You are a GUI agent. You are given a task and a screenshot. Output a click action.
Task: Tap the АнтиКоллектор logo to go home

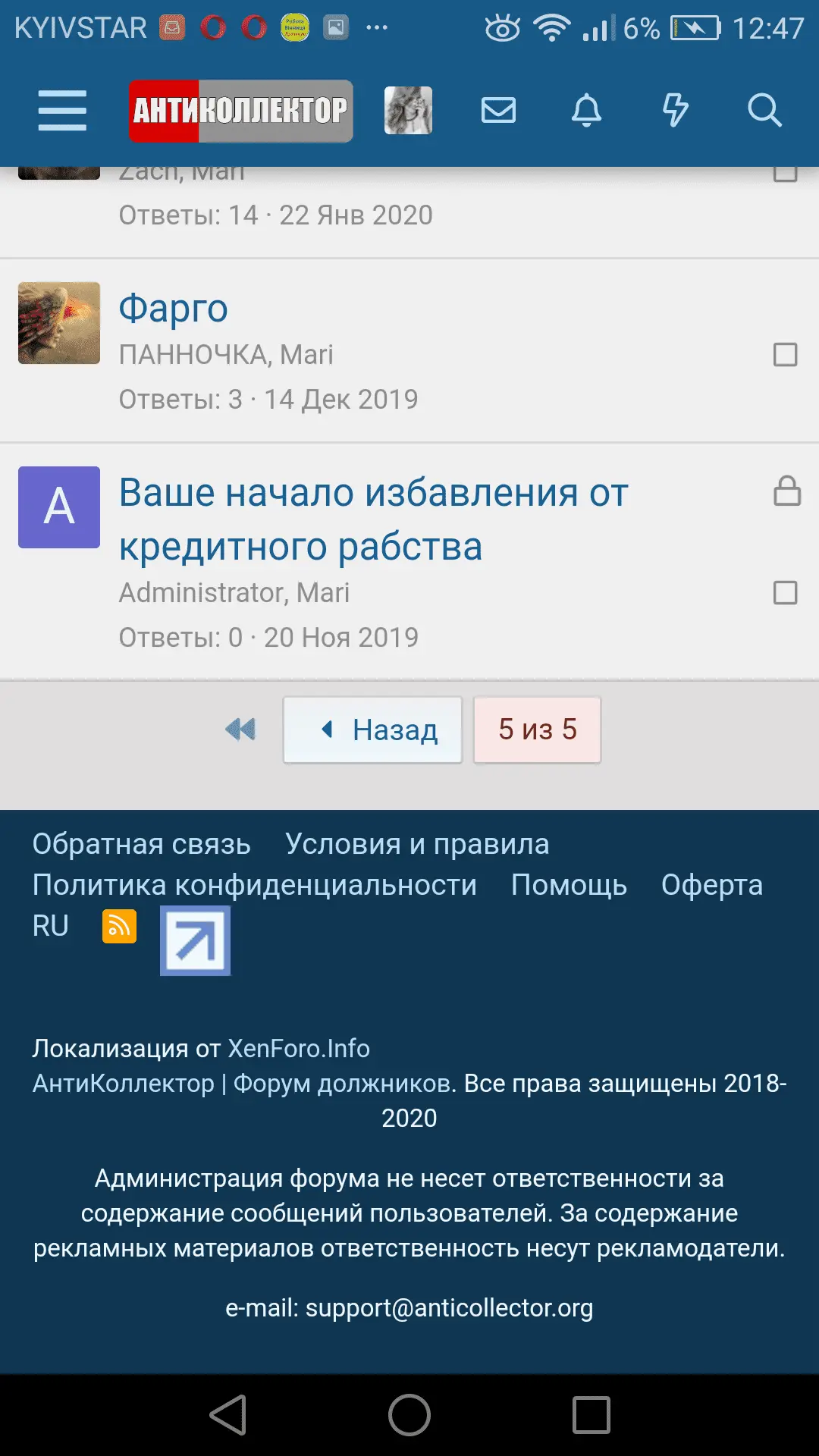click(x=240, y=111)
